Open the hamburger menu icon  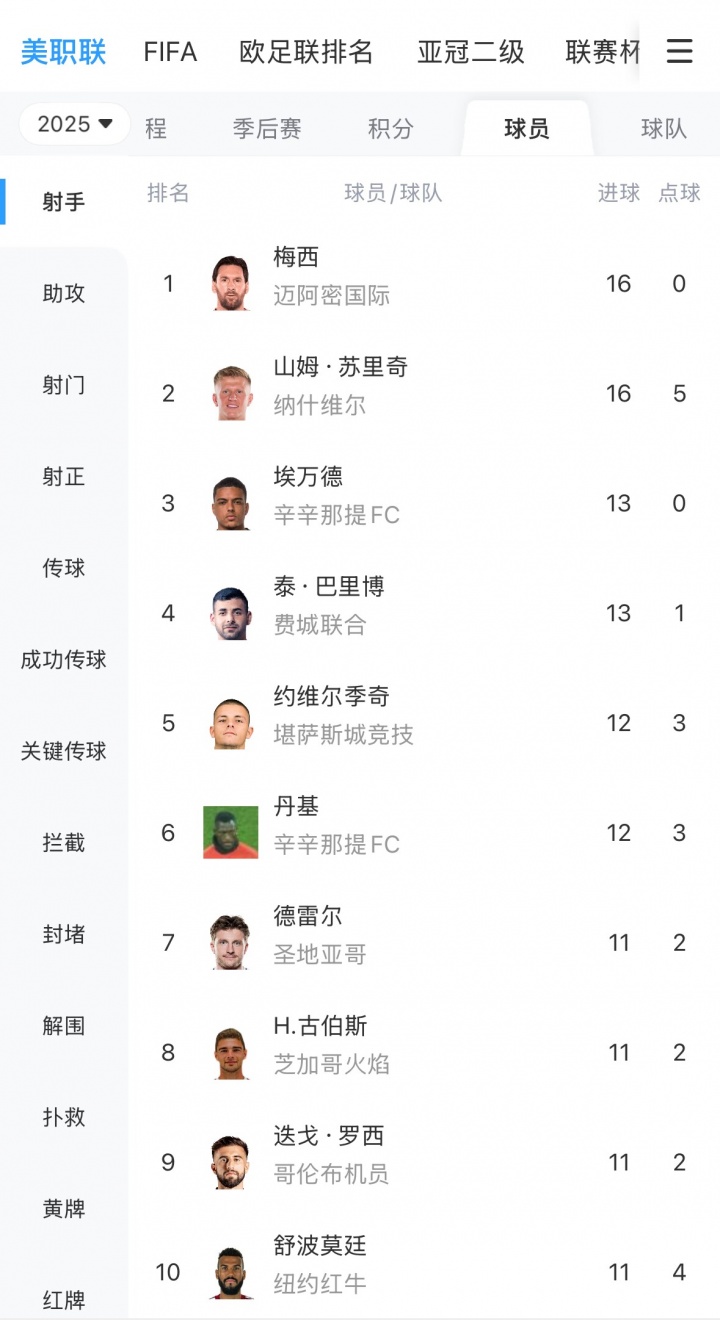pos(679,51)
